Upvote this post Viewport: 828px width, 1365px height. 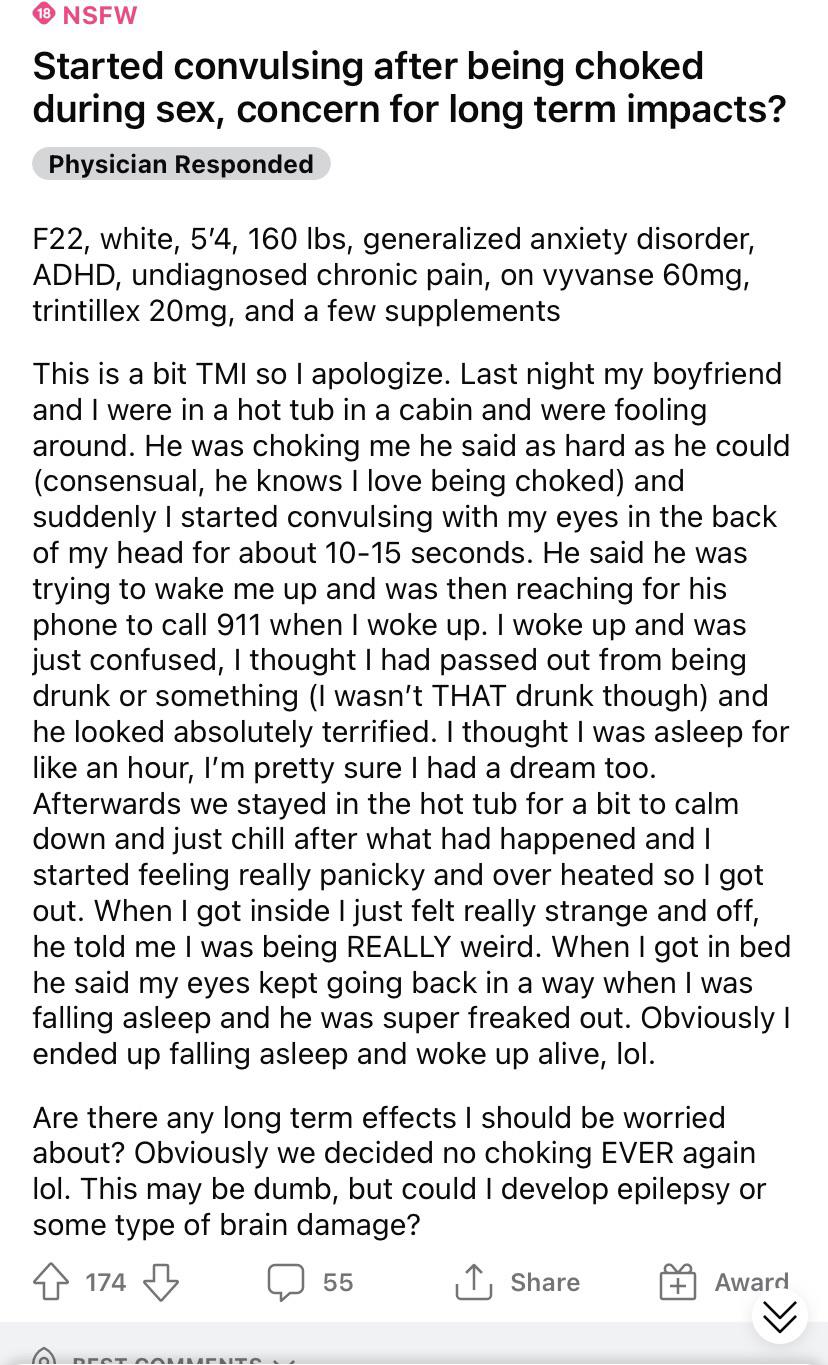pos(51,1282)
